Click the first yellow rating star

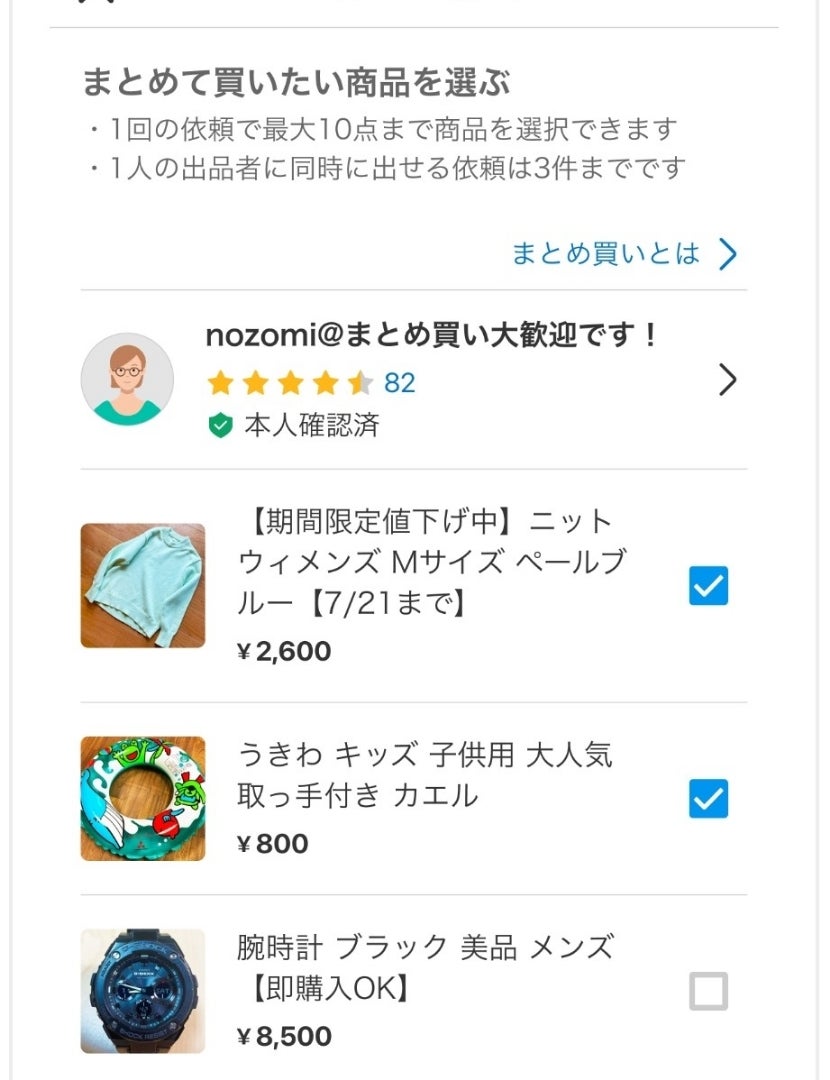click(x=218, y=382)
